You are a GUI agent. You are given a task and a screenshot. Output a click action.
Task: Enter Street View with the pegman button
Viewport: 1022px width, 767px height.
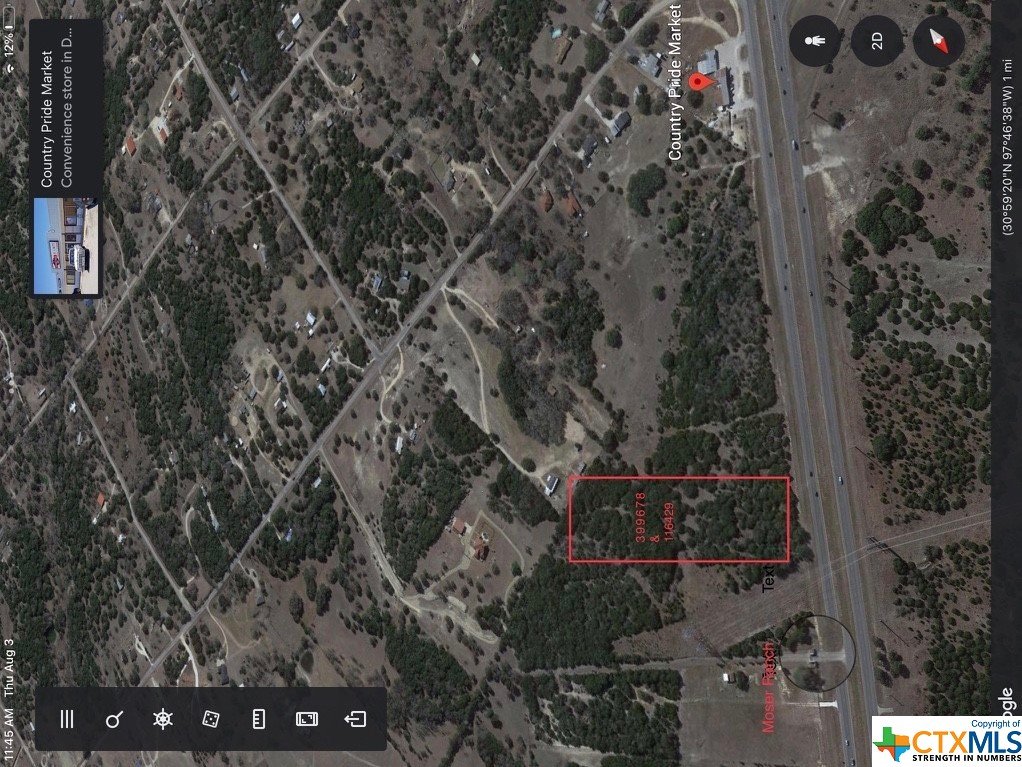tap(814, 41)
